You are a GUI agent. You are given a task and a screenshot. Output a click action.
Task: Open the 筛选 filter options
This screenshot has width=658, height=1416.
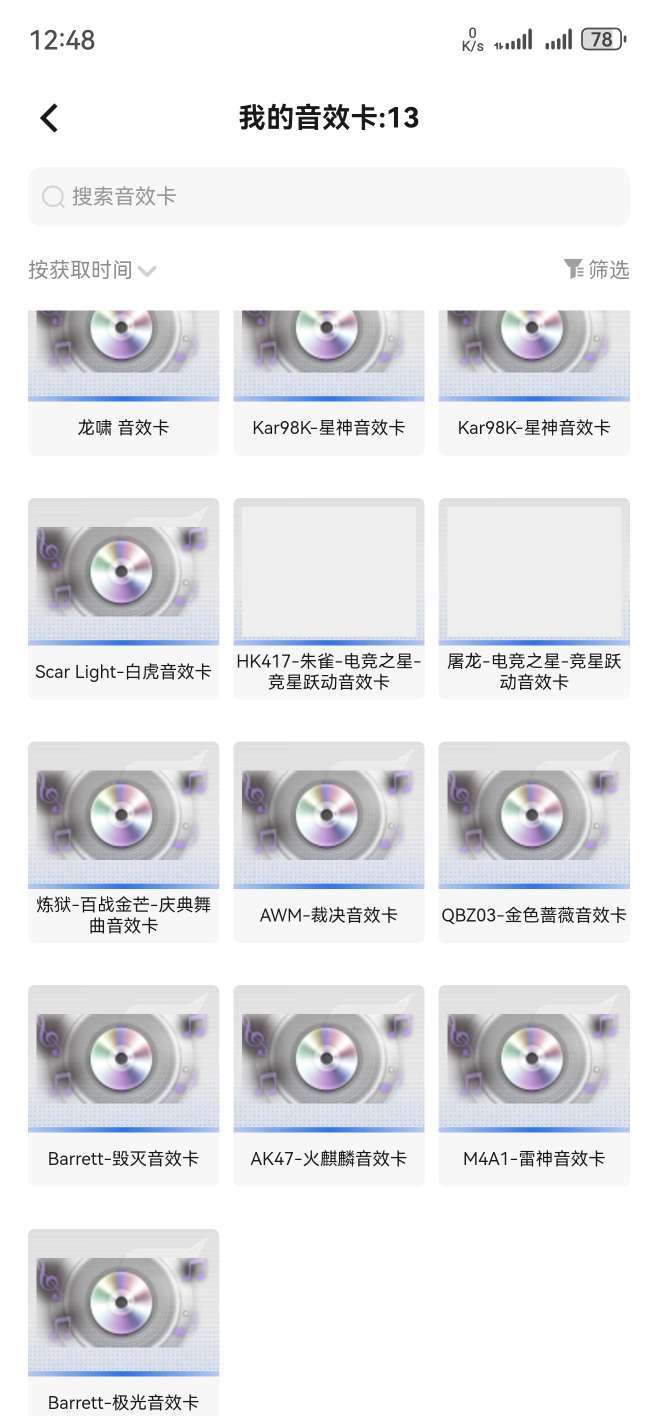tap(596, 269)
